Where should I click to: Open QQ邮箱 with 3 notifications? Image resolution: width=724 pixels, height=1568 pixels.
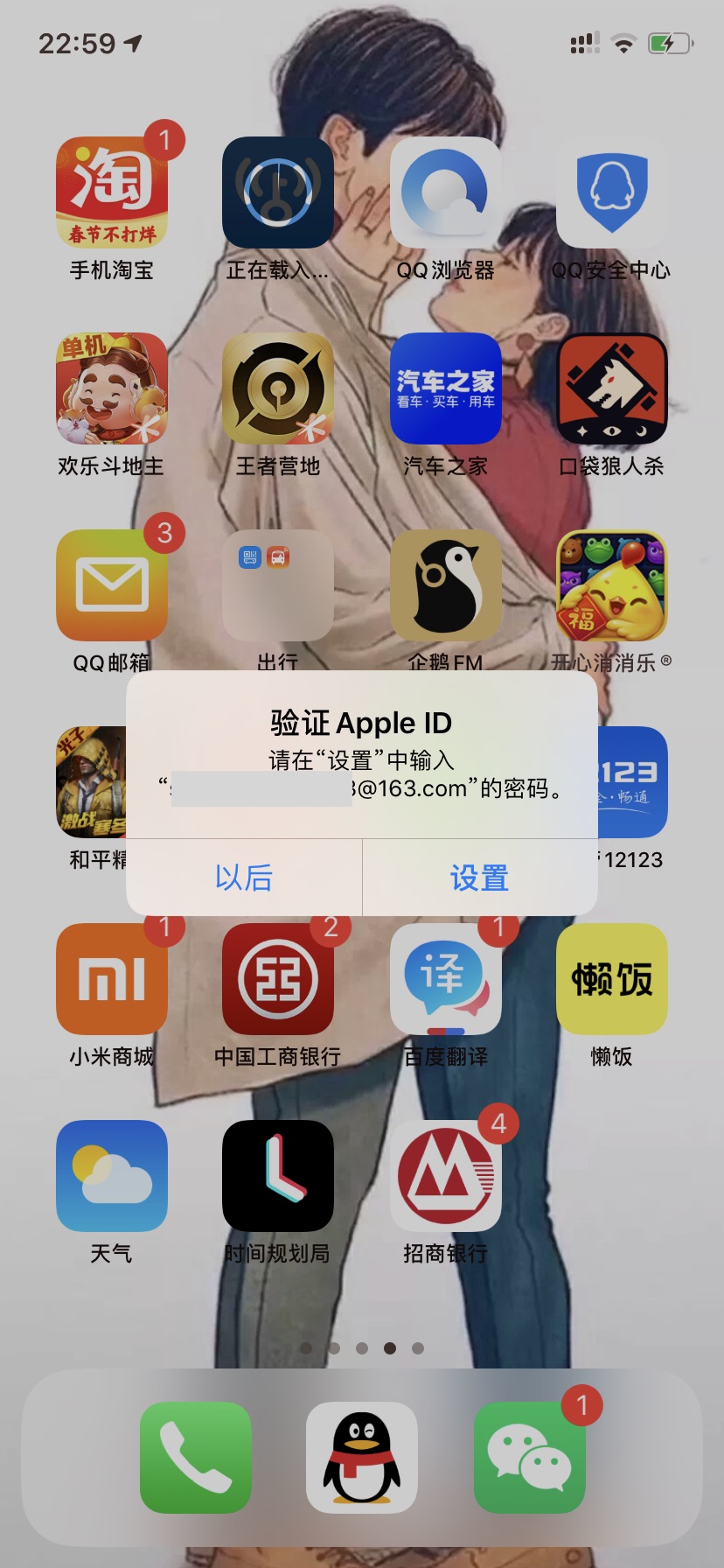pyautogui.click(x=112, y=584)
